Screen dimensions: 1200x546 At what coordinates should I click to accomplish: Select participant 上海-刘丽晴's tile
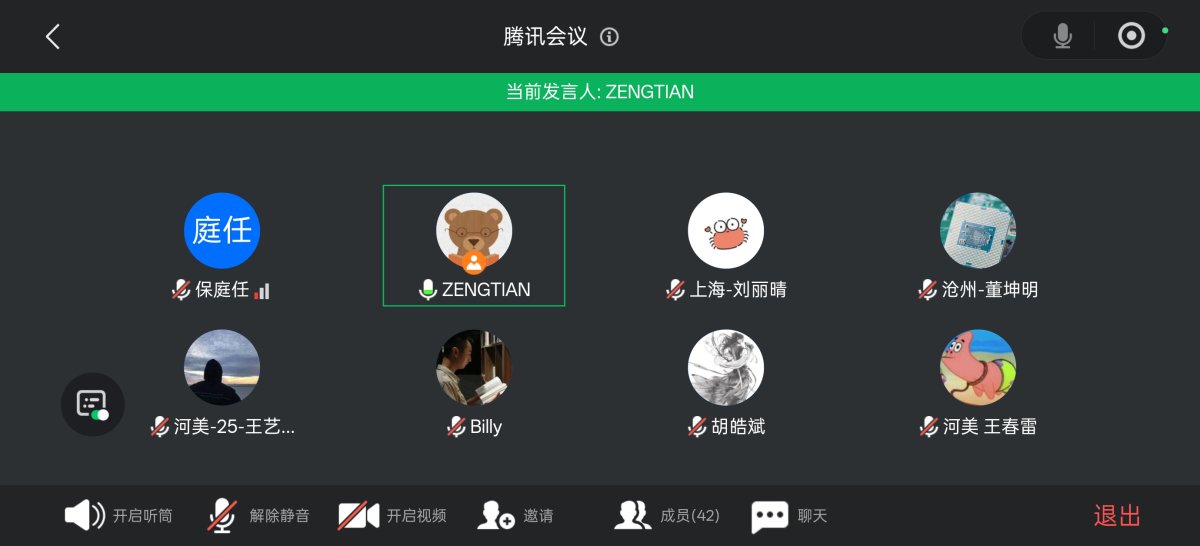(x=726, y=245)
